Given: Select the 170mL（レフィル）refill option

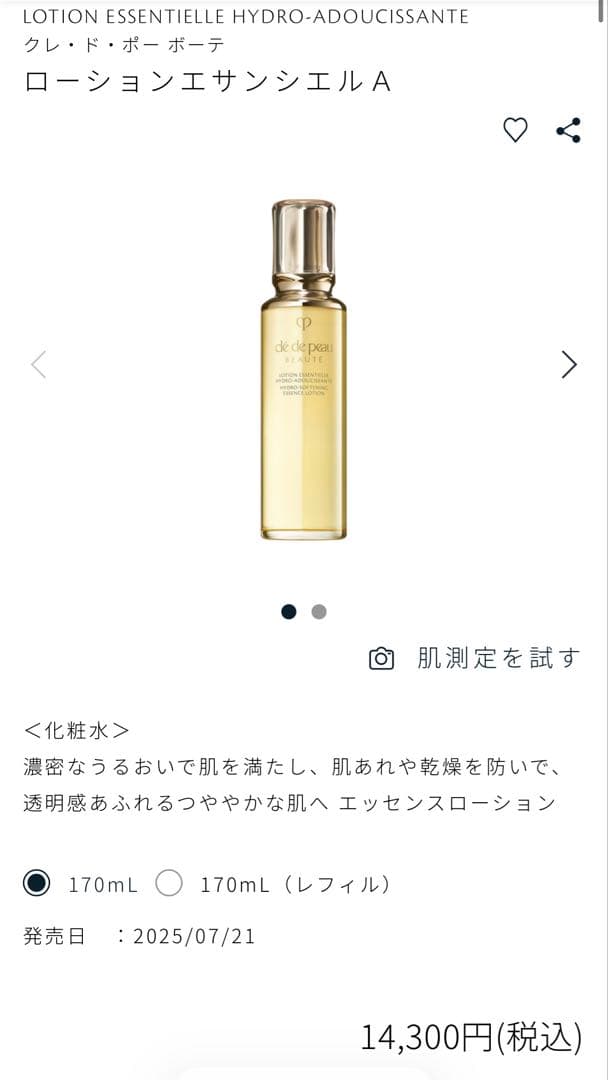Looking at the screenshot, I should 170,883.
